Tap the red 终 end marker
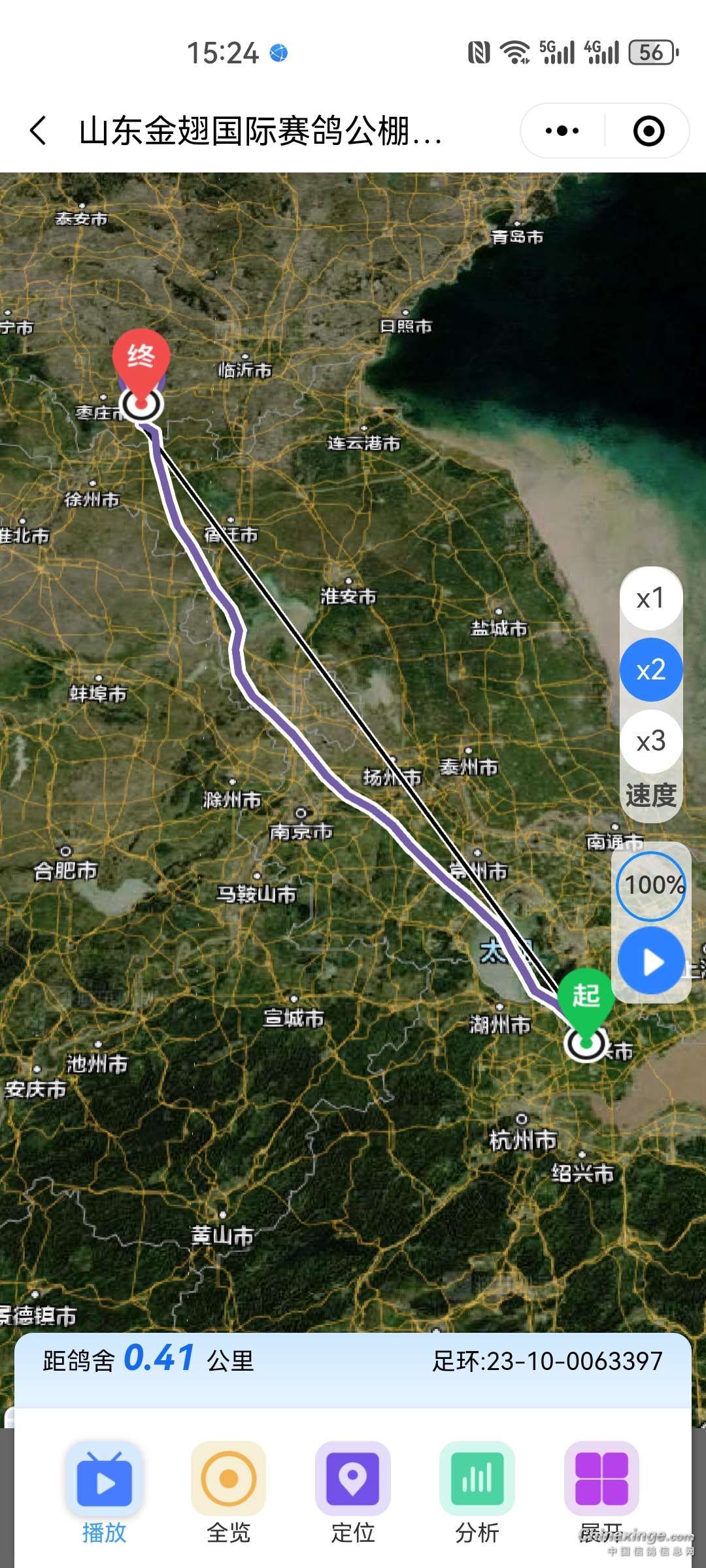The height and width of the screenshot is (1568, 706). click(141, 358)
